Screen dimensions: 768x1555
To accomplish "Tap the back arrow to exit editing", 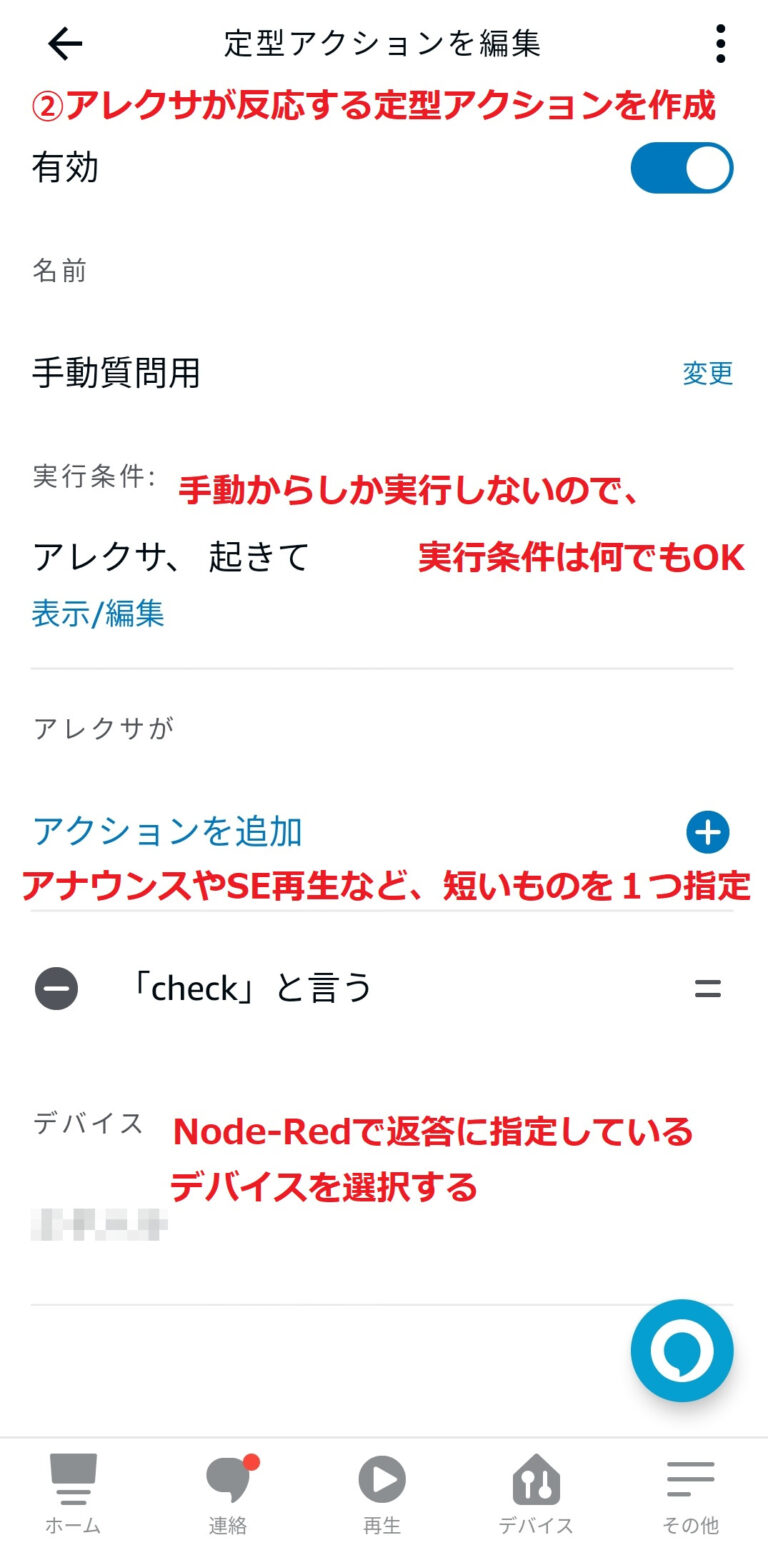I will pyautogui.click(x=64, y=44).
